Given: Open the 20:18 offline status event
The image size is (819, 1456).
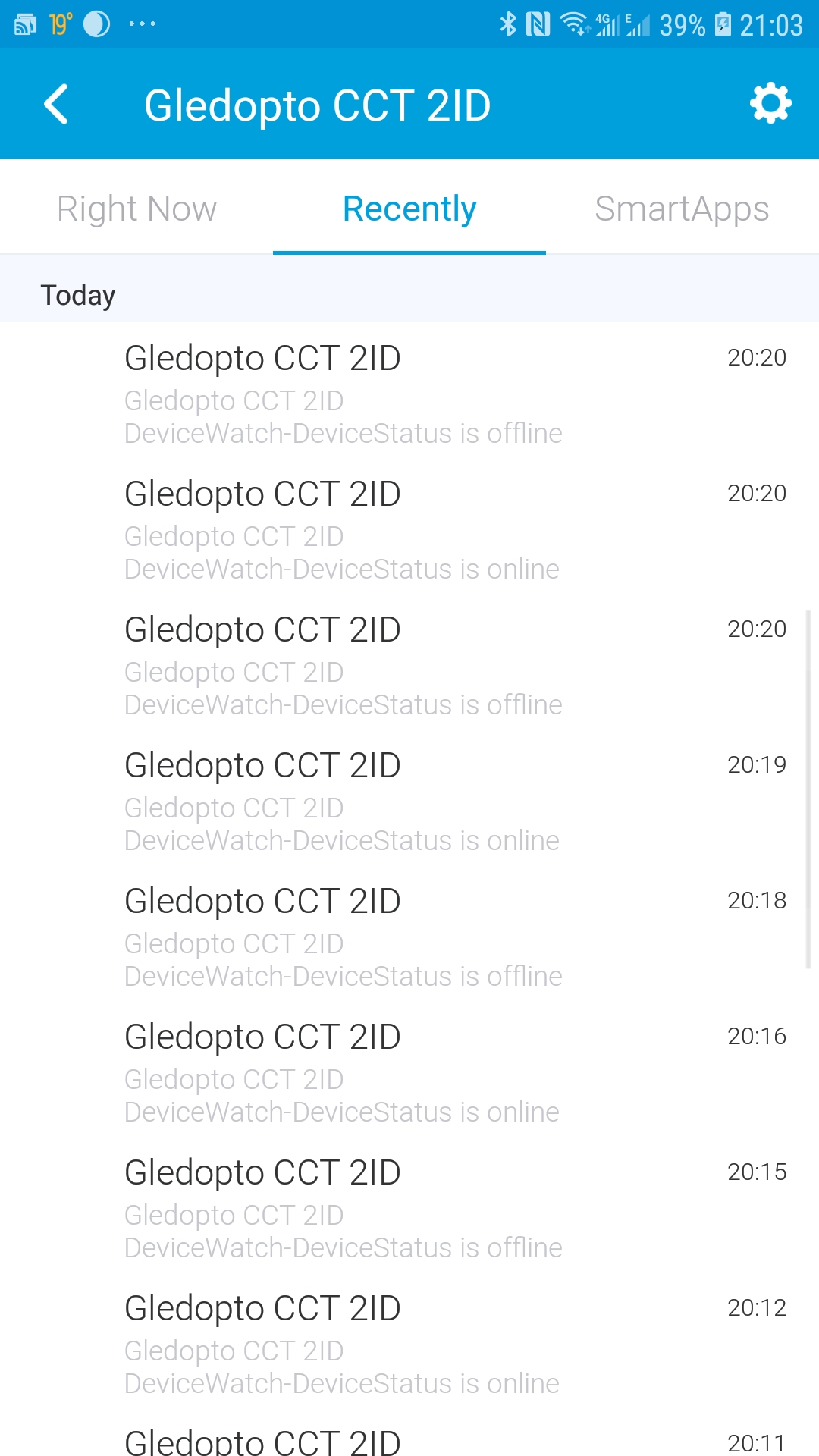Looking at the screenshot, I should click(409, 937).
